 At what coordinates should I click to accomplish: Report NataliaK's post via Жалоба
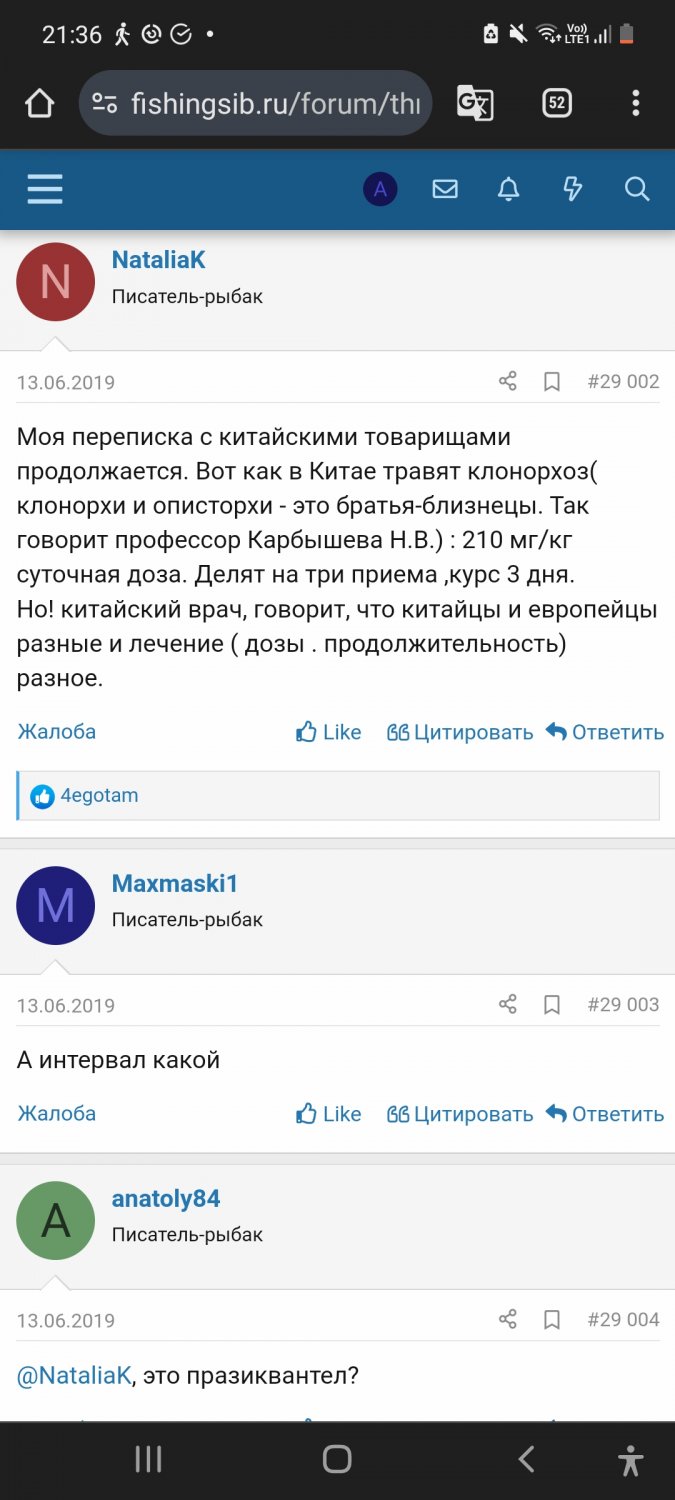tap(57, 731)
